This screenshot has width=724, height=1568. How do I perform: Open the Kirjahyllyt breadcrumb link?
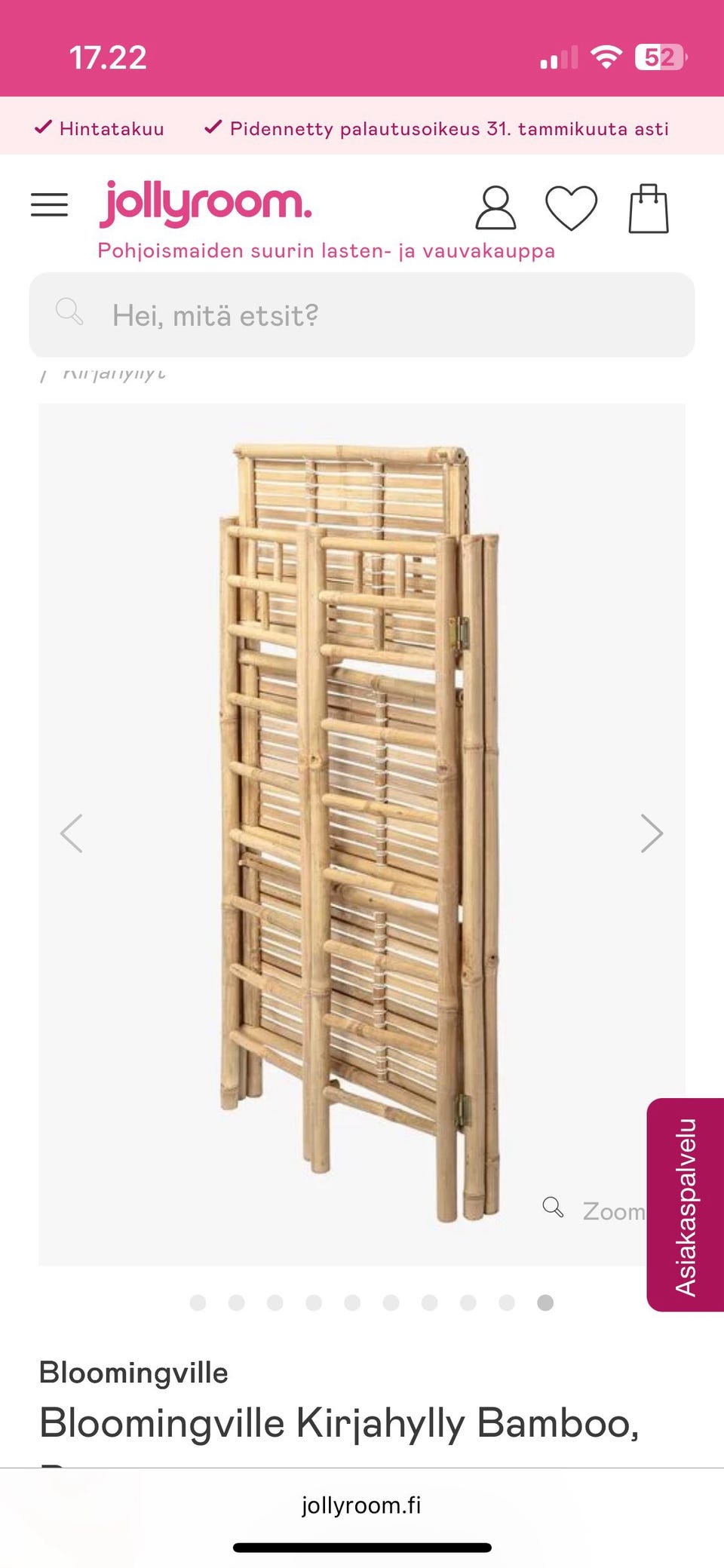point(113,373)
